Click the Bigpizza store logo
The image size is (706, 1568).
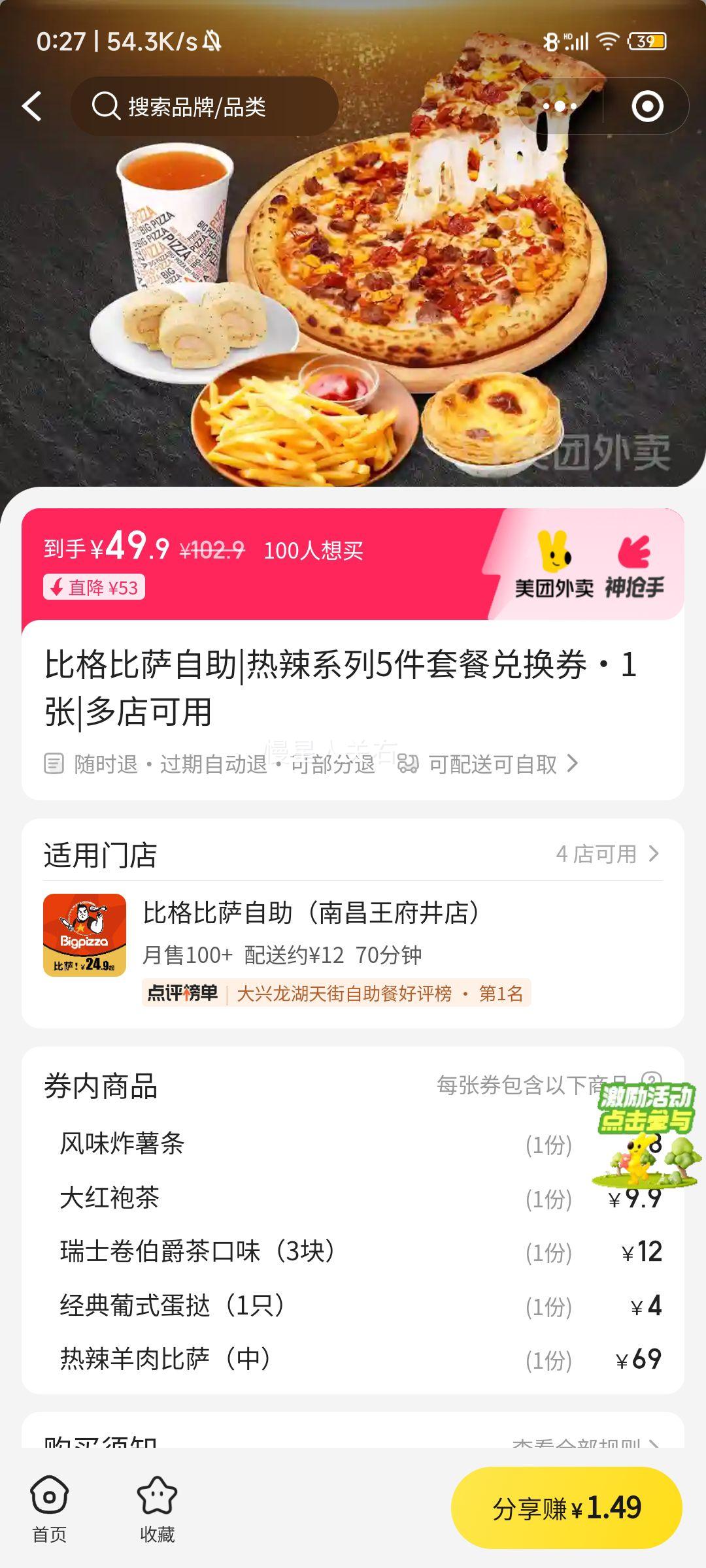(x=85, y=939)
